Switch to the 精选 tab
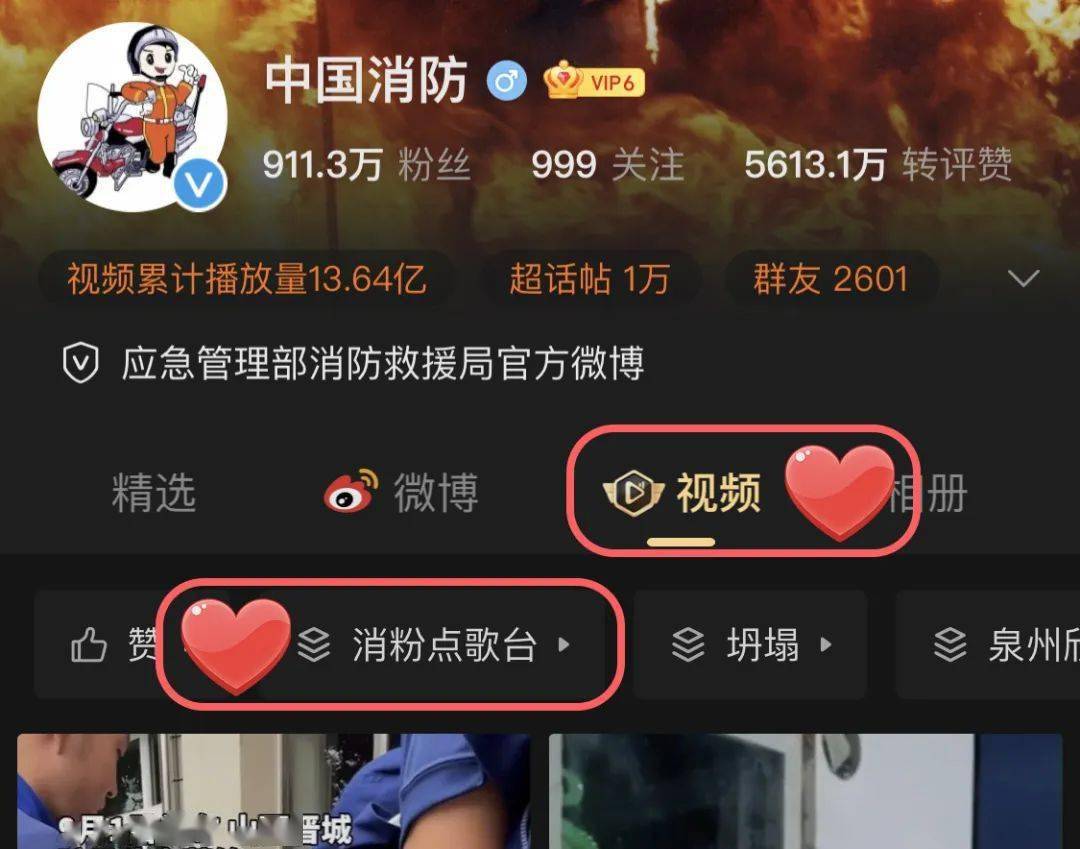The height and width of the screenshot is (849, 1080). [x=153, y=494]
